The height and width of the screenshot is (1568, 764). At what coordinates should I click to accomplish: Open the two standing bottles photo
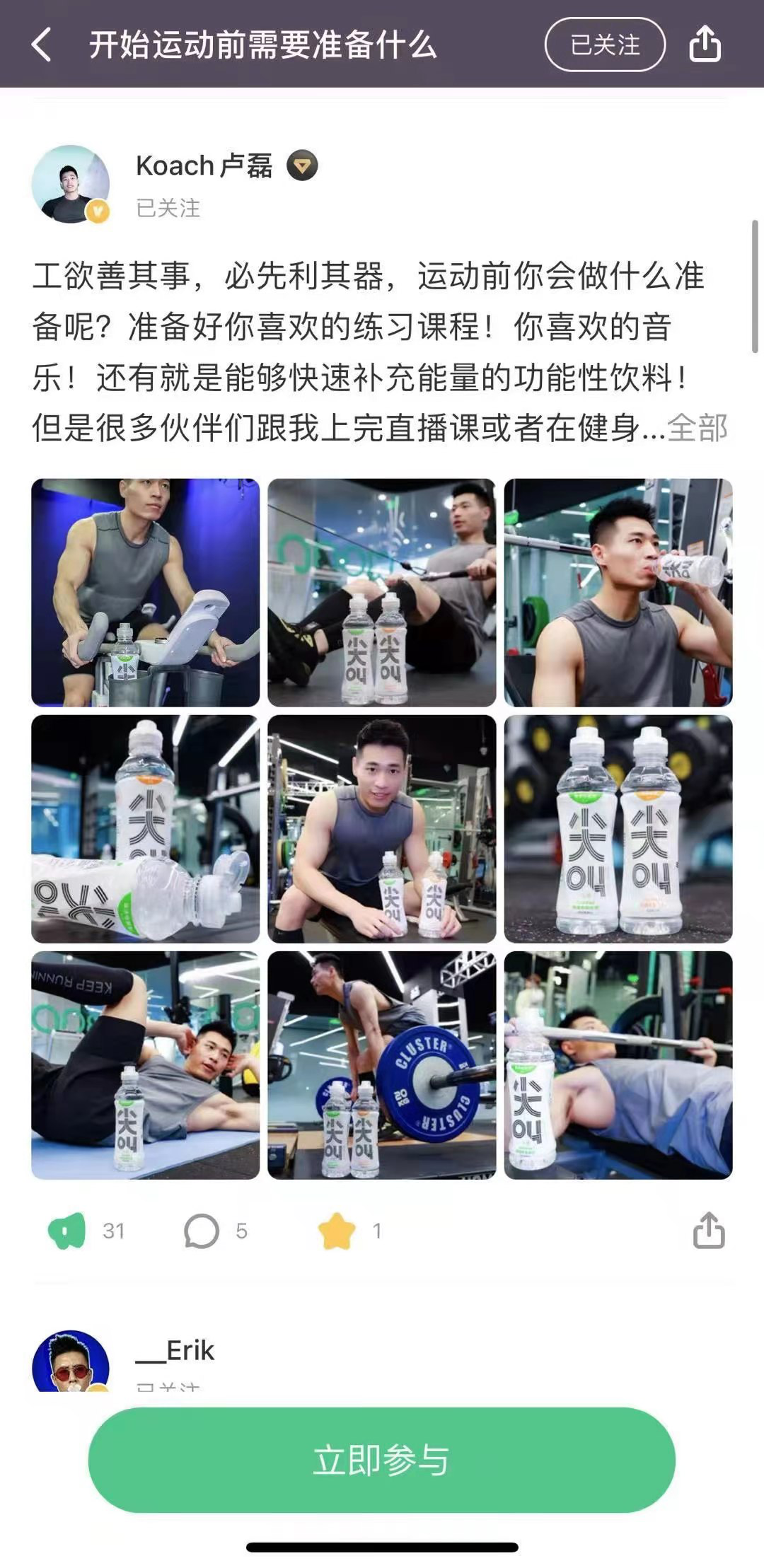(618, 829)
